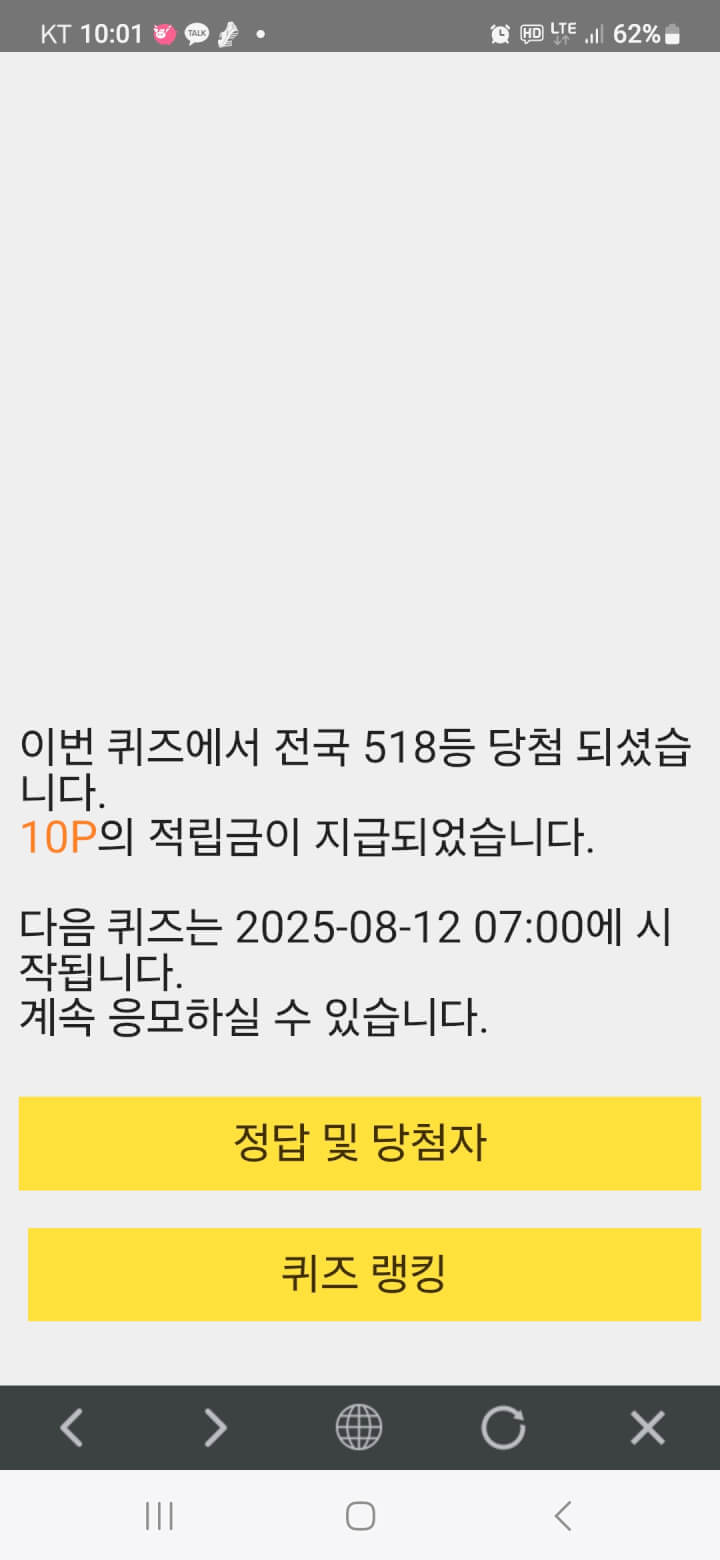The image size is (720, 1560).
Task: View the 퀴즈 랭킹 page
Action: 364,1274
